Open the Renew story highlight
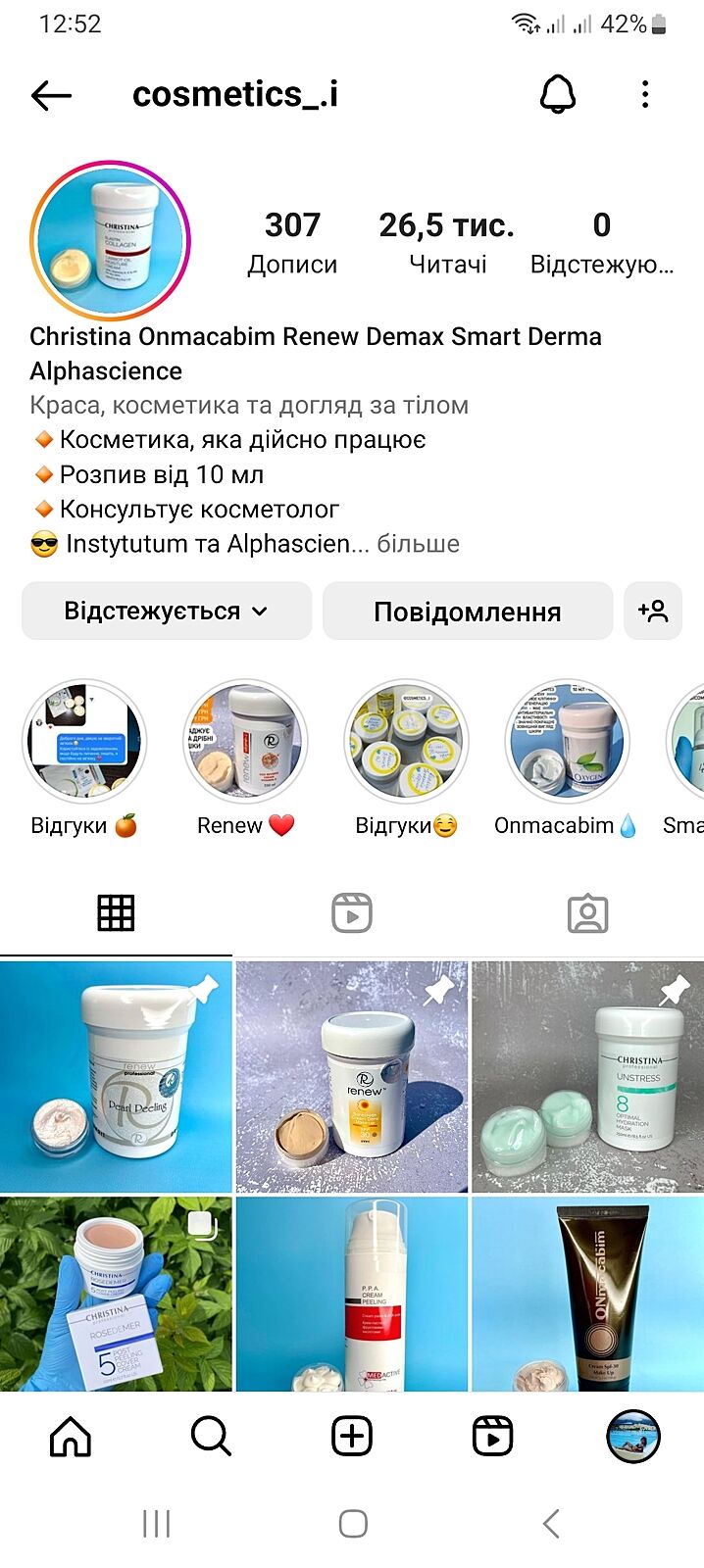Image resolution: width=704 pixels, height=1568 pixels. click(245, 743)
